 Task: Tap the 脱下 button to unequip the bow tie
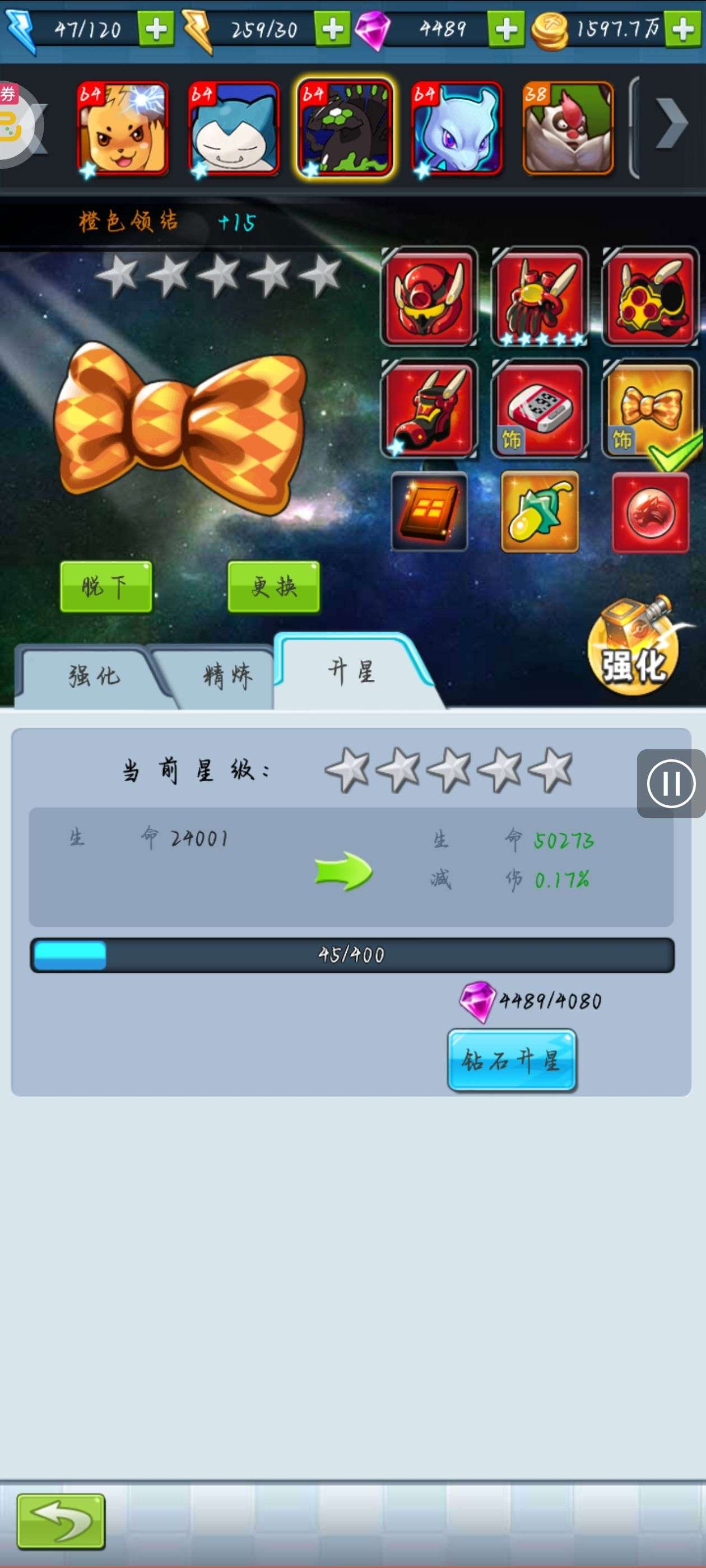[106, 587]
